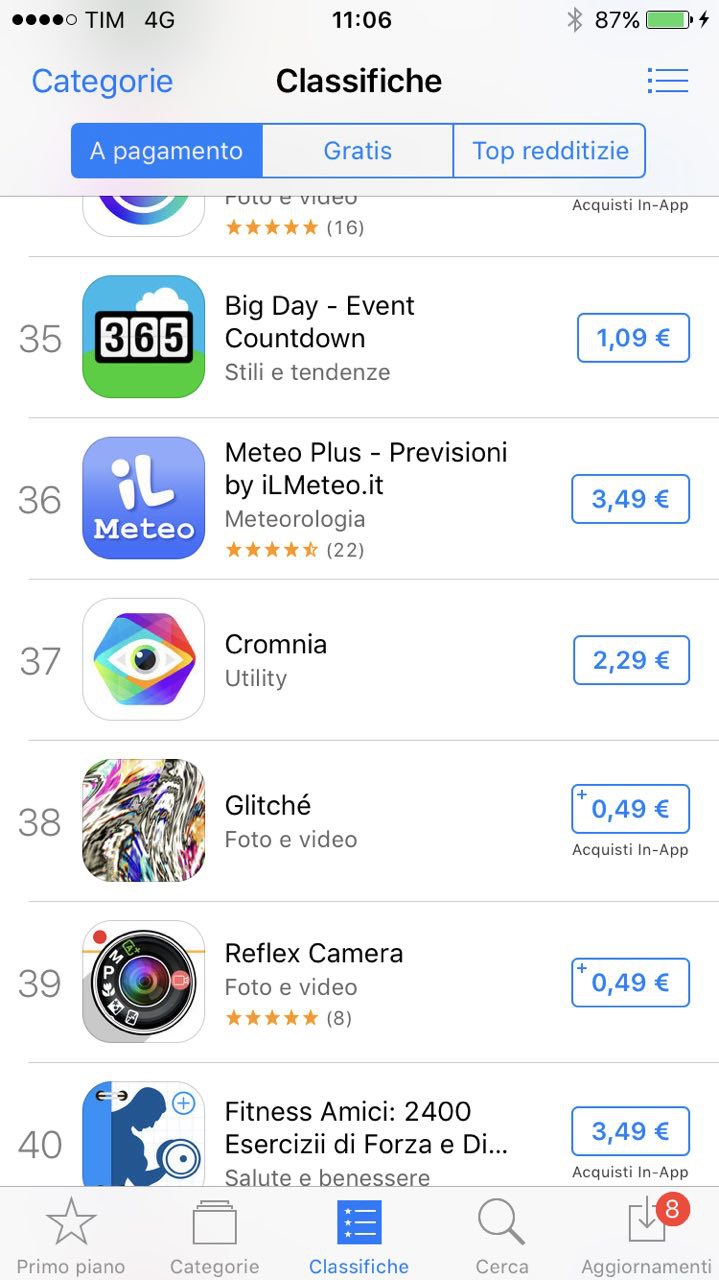Buy Fitness Amici for 3,49 €

click(x=630, y=1131)
